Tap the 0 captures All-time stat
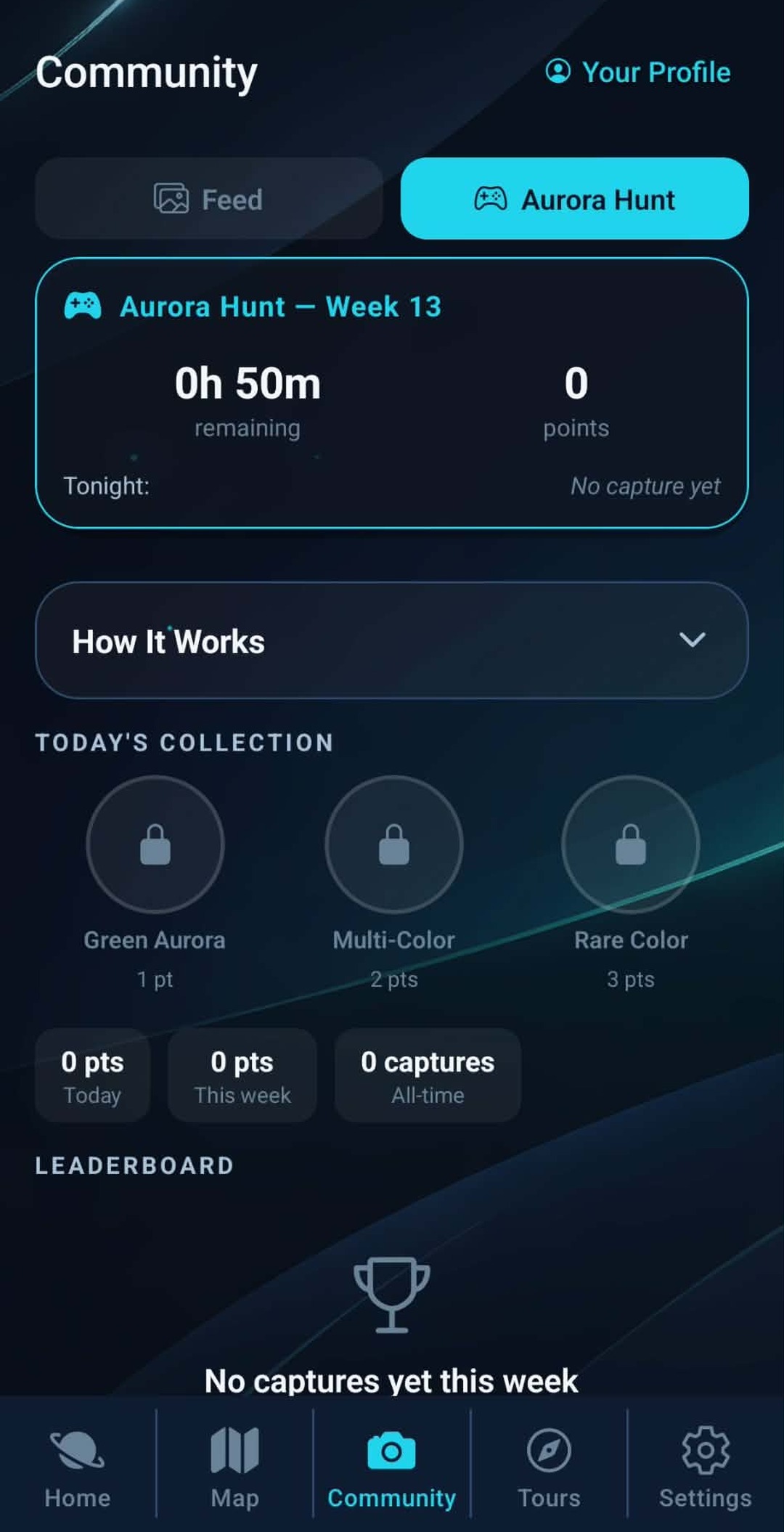784x1532 pixels. pyautogui.click(x=427, y=1076)
